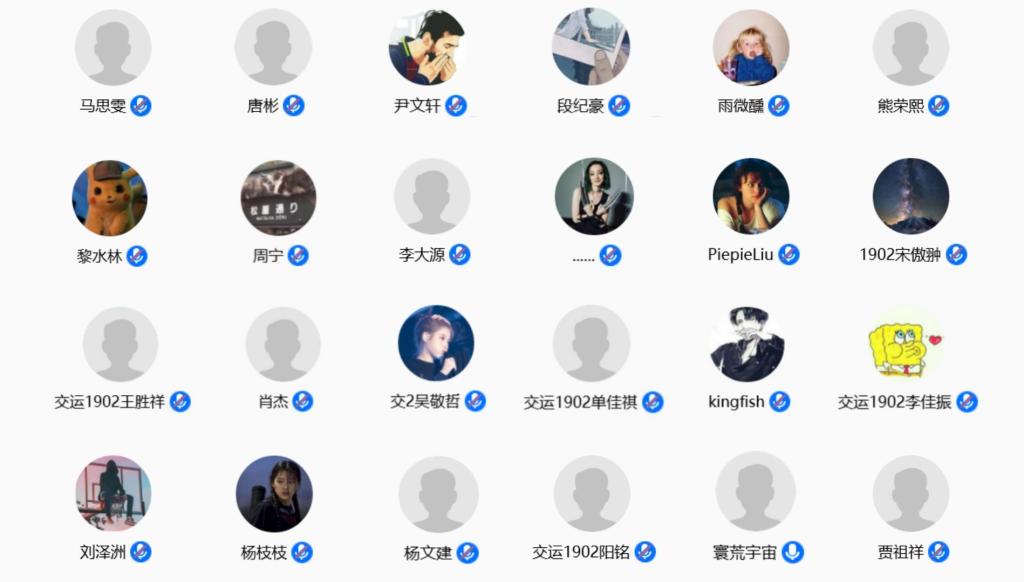1024x582 pixels.
Task: Open participant tile of 马思雯
Action: pyautogui.click(x=113, y=48)
